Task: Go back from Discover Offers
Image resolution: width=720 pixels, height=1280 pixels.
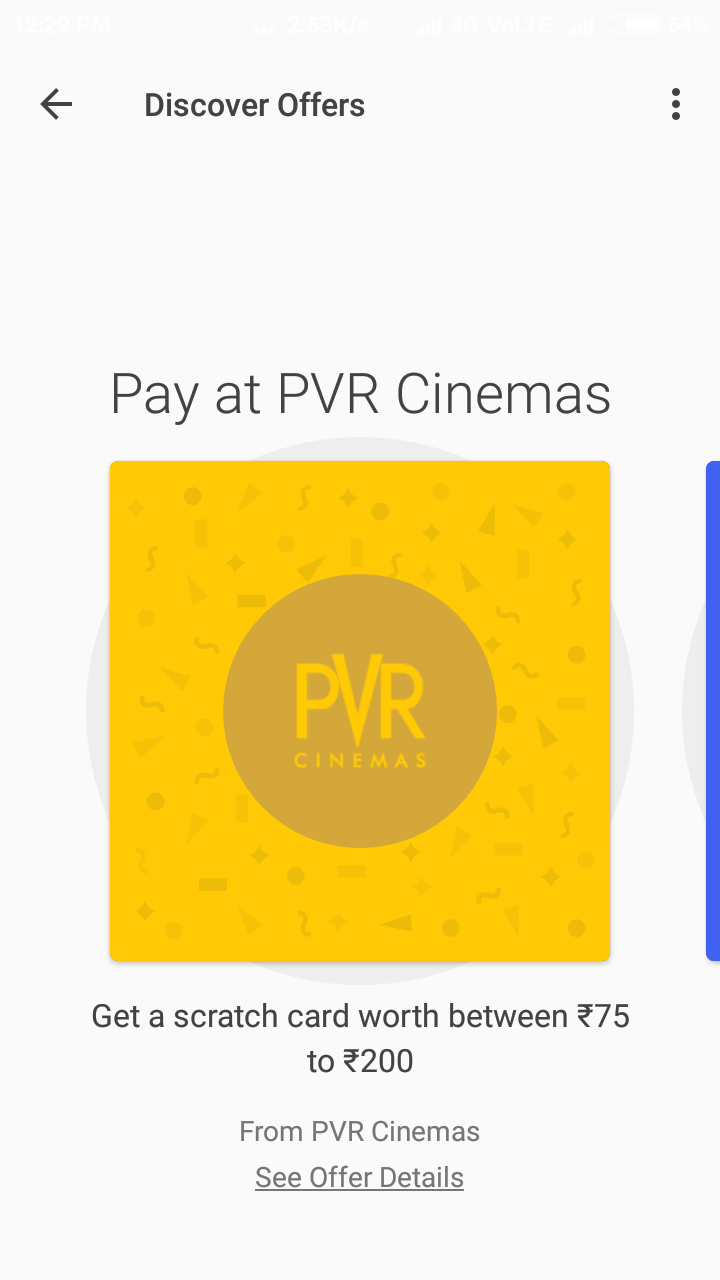Action: (56, 104)
